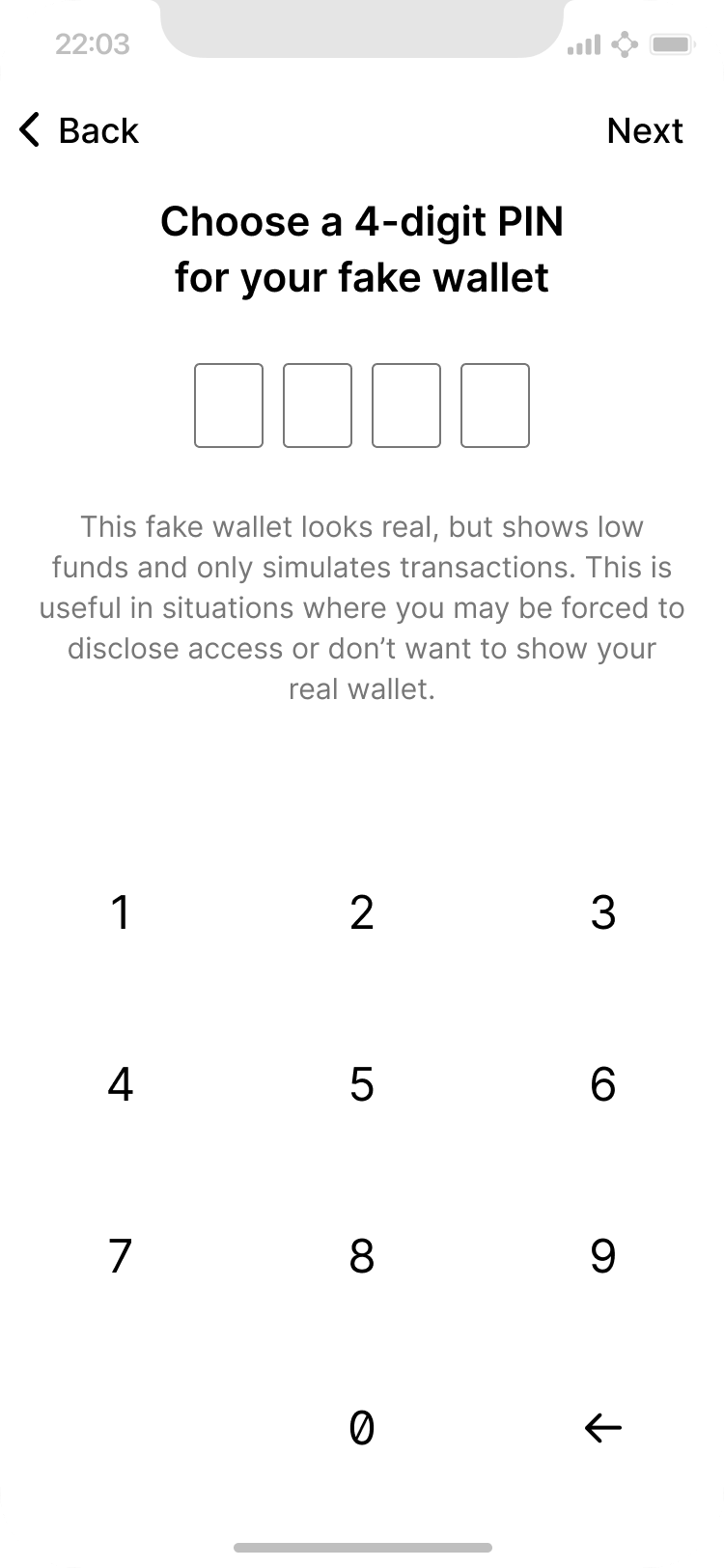
Task: Tap Next to continue
Action: coord(645,130)
